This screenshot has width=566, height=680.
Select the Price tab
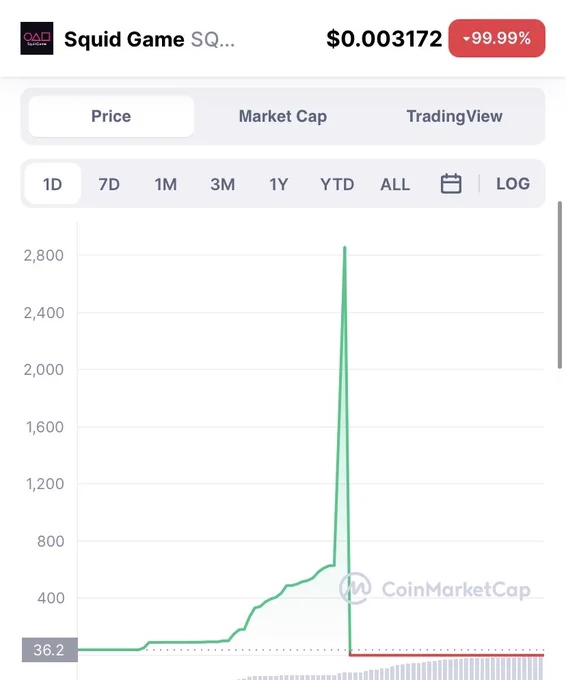pos(111,116)
